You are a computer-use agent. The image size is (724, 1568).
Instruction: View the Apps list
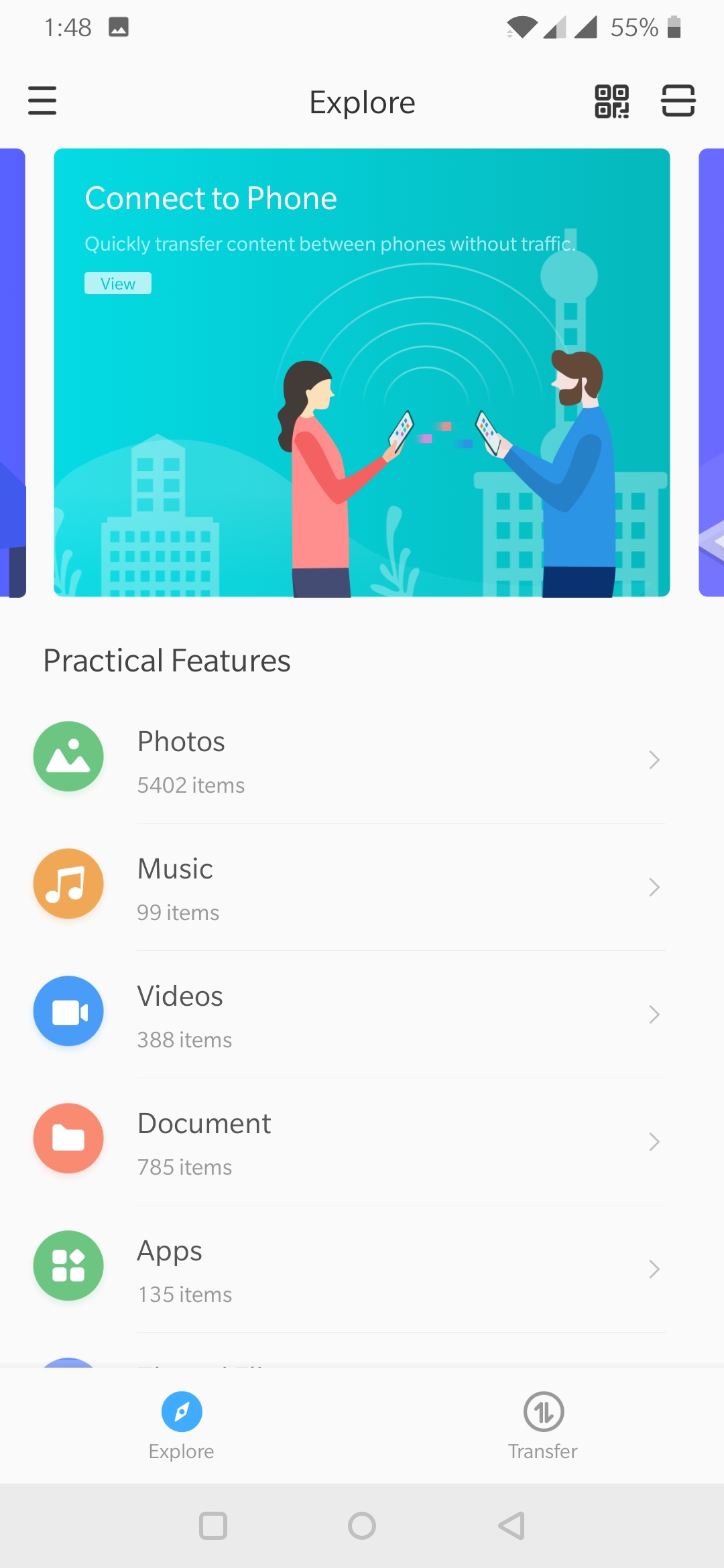(349, 1270)
